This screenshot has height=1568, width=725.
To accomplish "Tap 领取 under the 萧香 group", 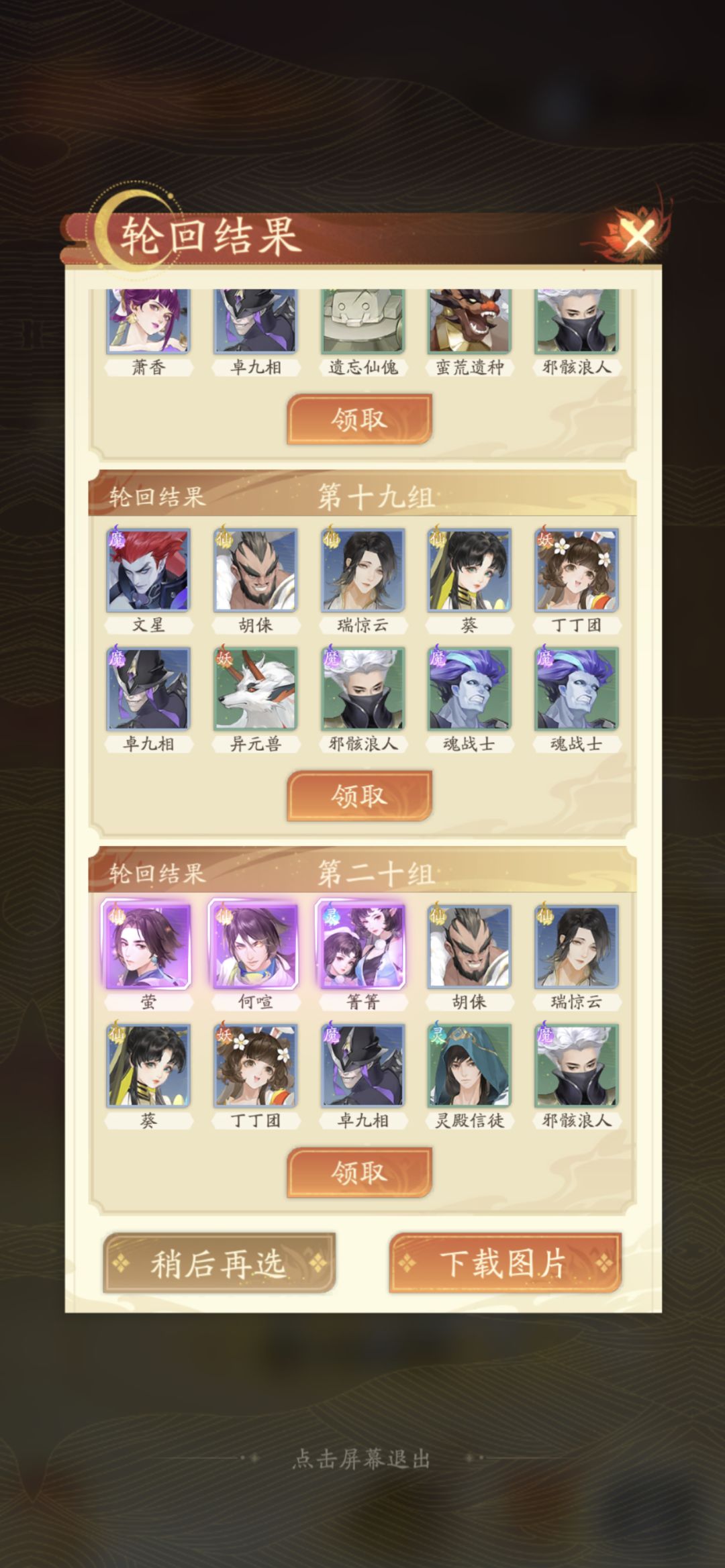I will pos(359,419).
